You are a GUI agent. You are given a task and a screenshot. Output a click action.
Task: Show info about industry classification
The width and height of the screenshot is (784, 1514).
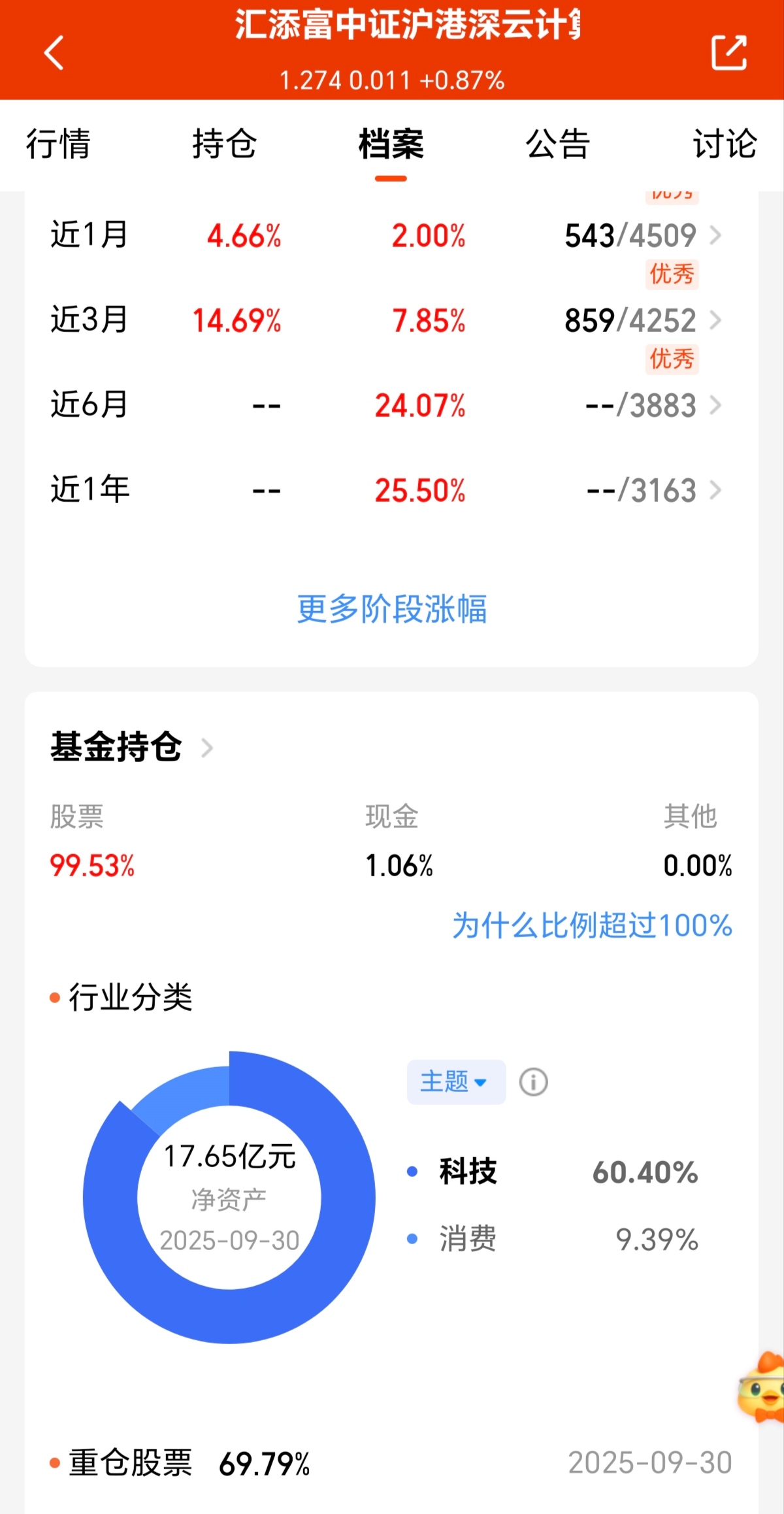[x=533, y=1082]
